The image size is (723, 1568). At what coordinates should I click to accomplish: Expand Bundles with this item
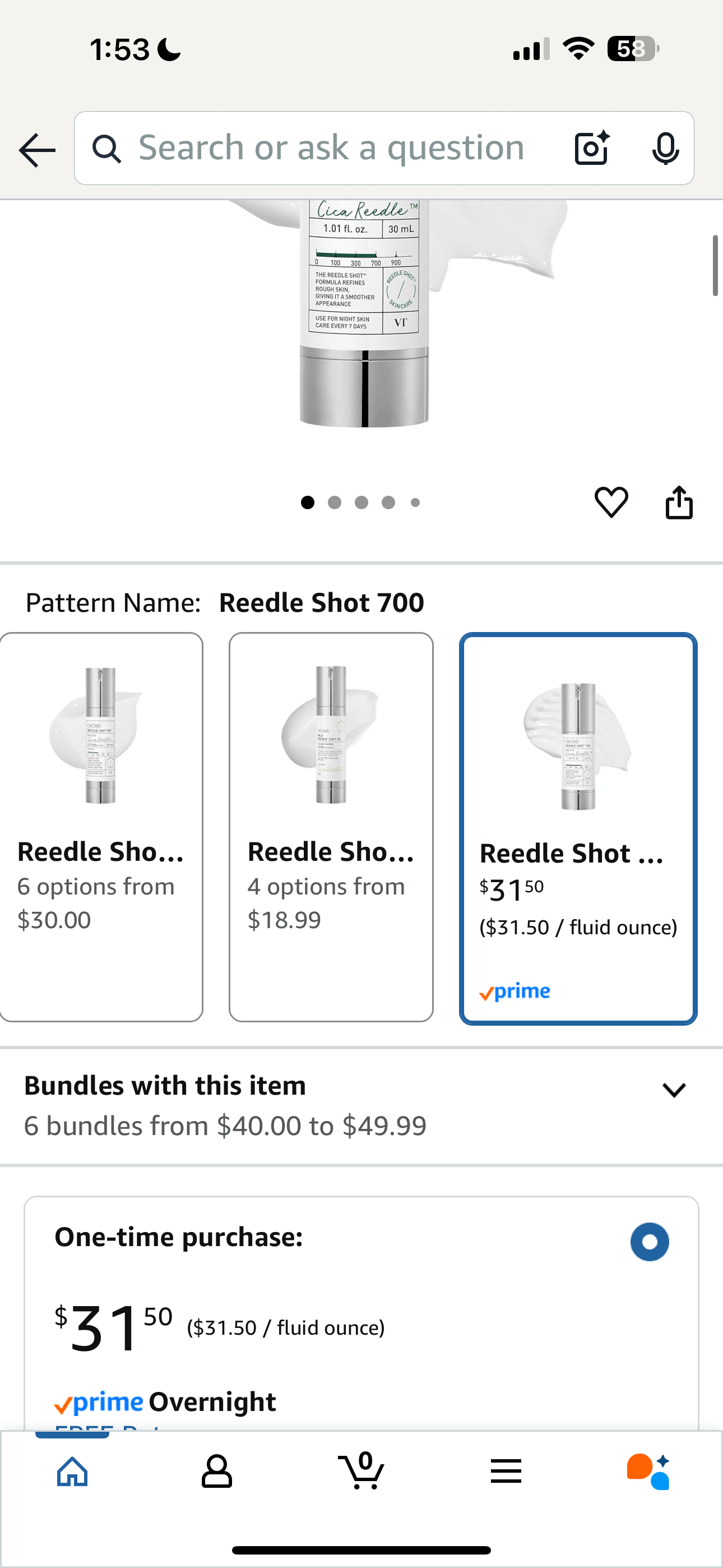(x=674, y=1090)
